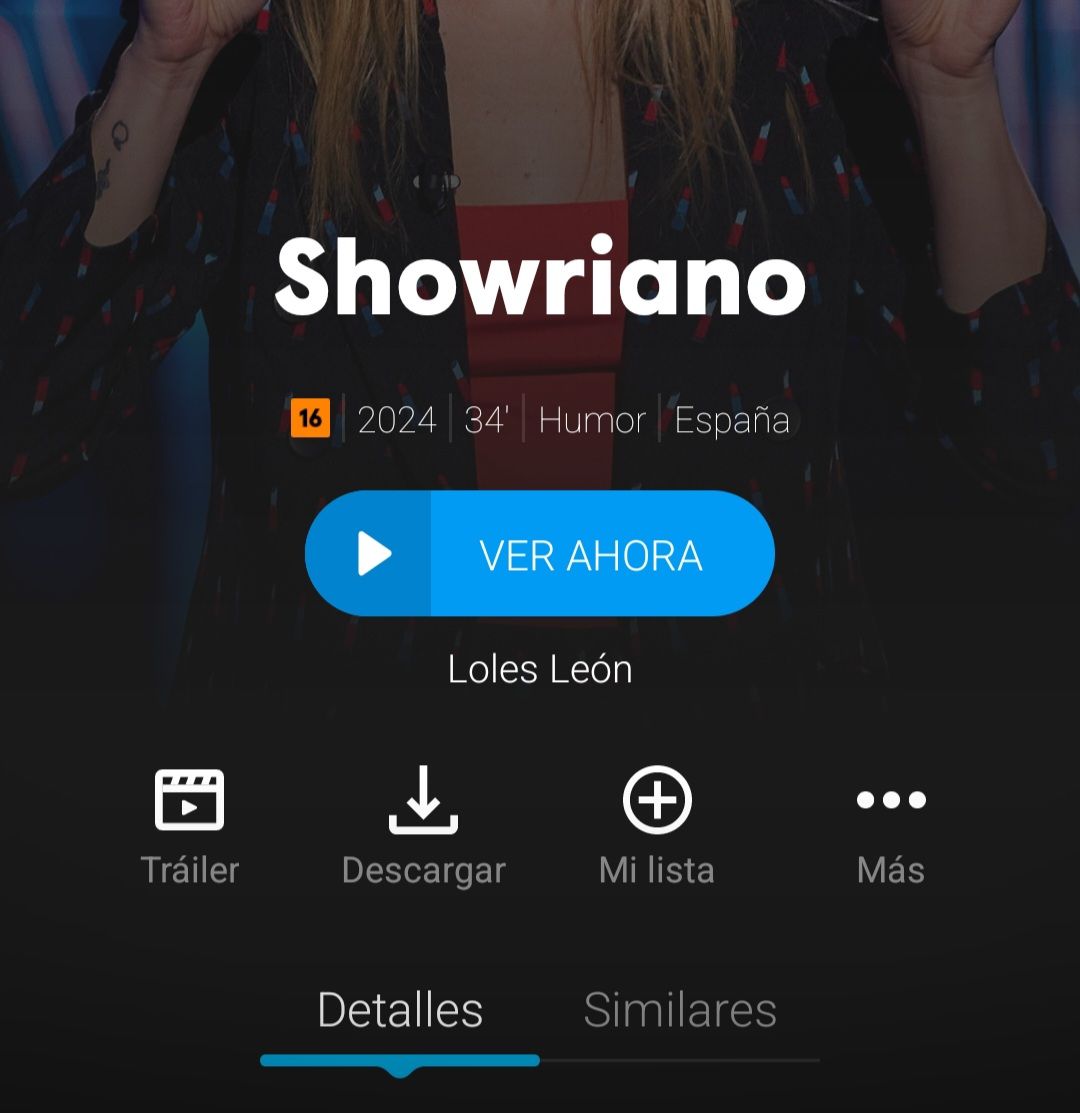The width and height of the screenshot is (1080, 1113).
Task: Add Showriano to Mi lista
Action: 657,824
